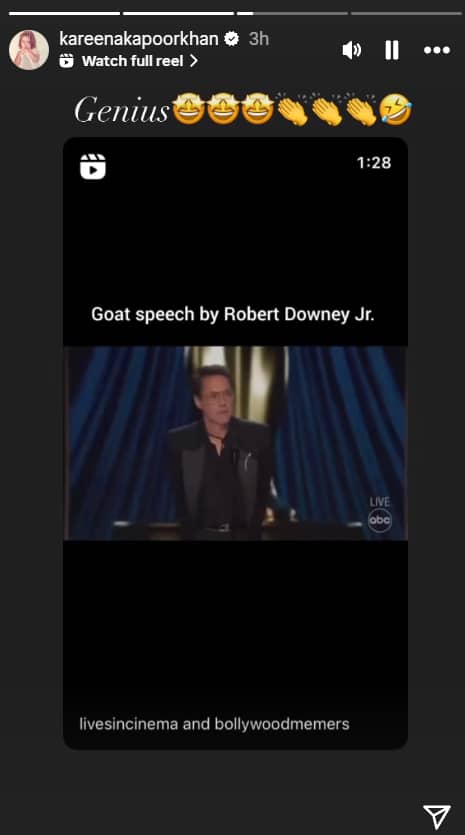Open kareenakapoorkhan's profile picture
The height and width of the screenshot is (835, 465).
(x=29, y=50)
